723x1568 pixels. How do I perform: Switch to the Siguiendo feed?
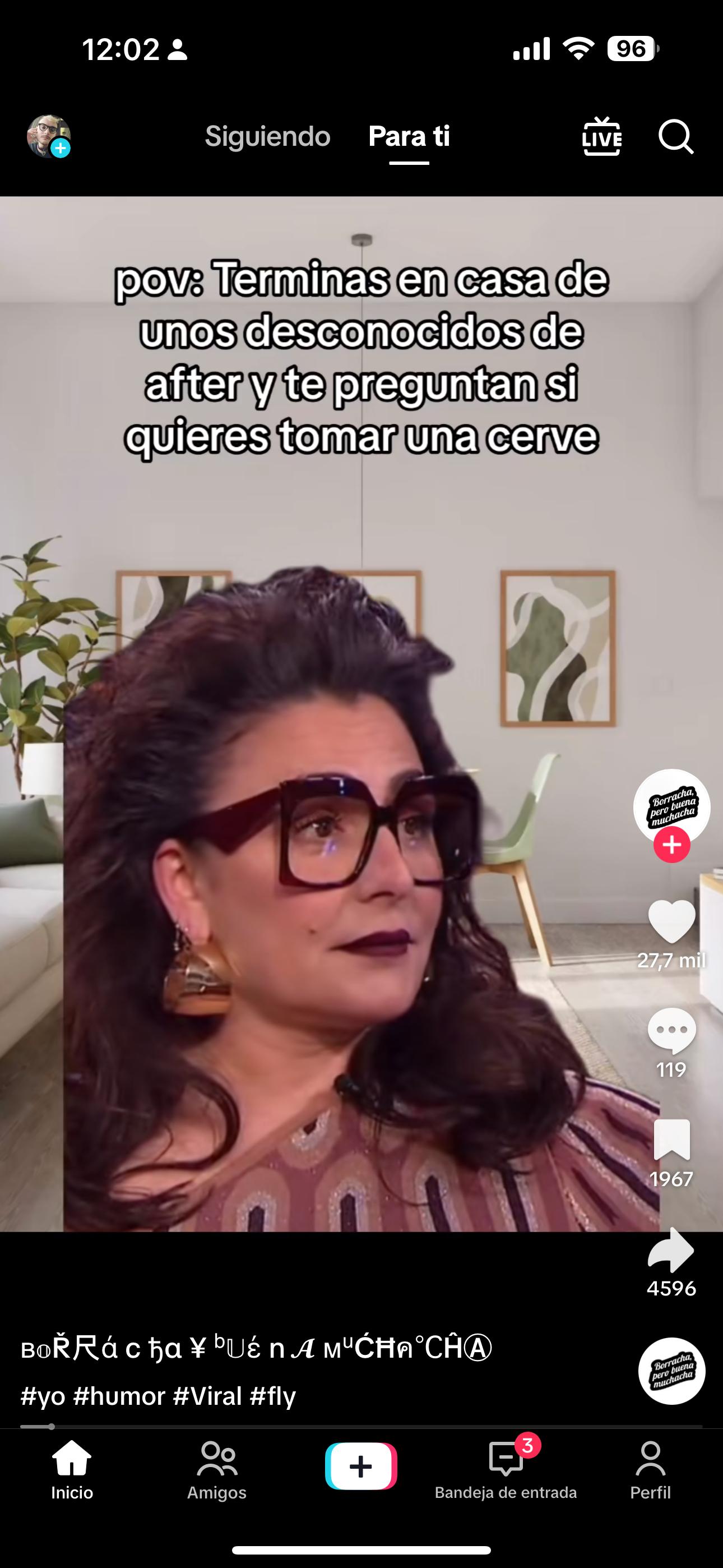[x=267, y=136]
